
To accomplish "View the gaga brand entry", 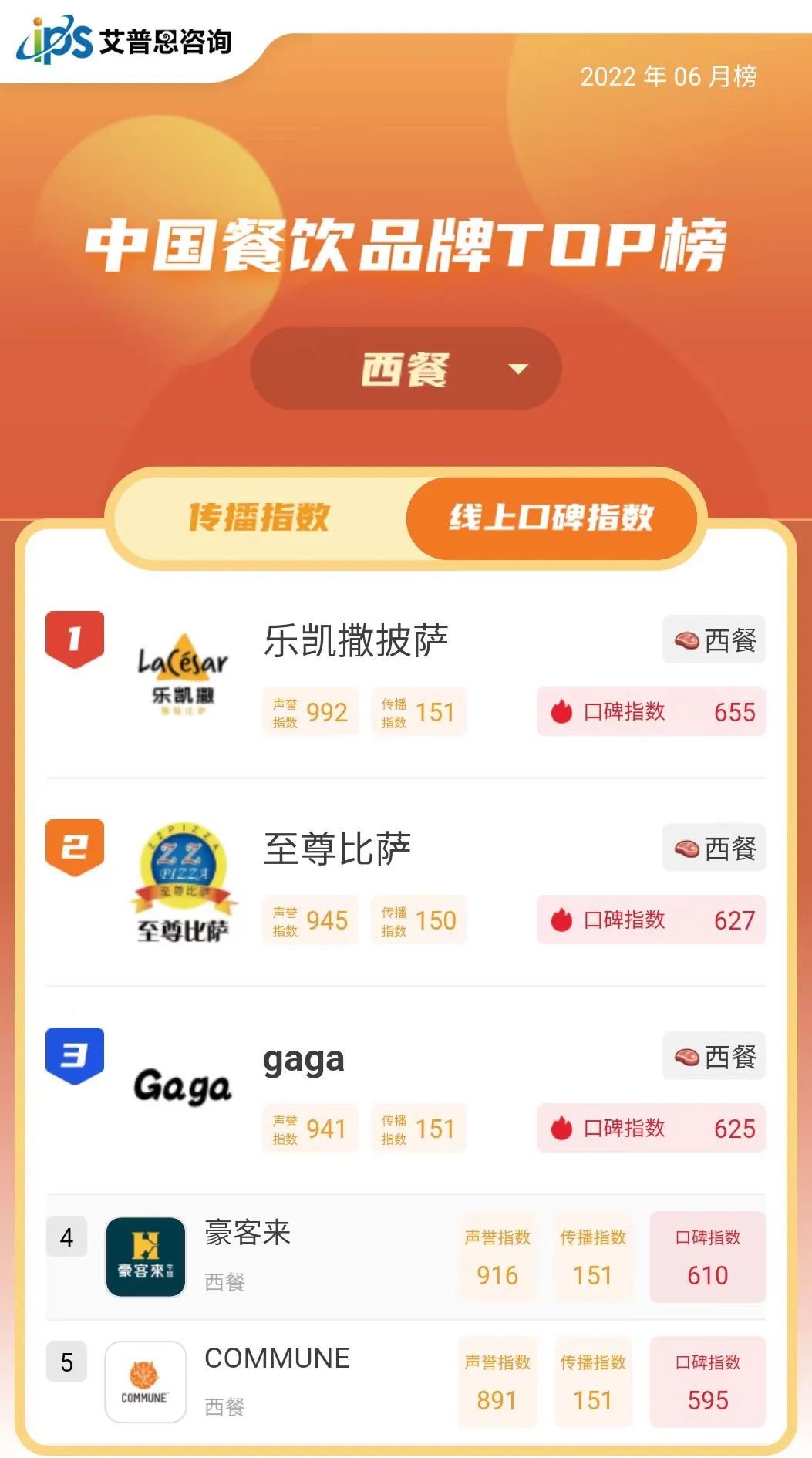I will point(304,1059).
